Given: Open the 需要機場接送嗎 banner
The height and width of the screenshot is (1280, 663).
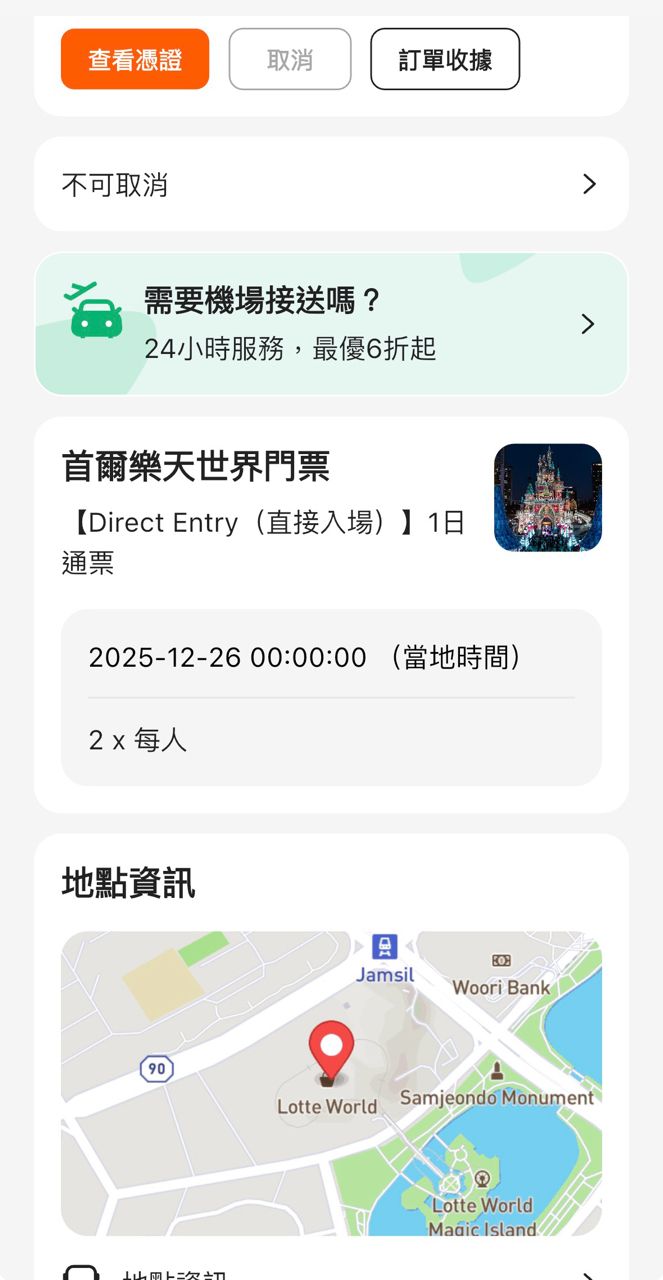Looking at the screenshot, I should pyautogui.click(x=331, y=324).
